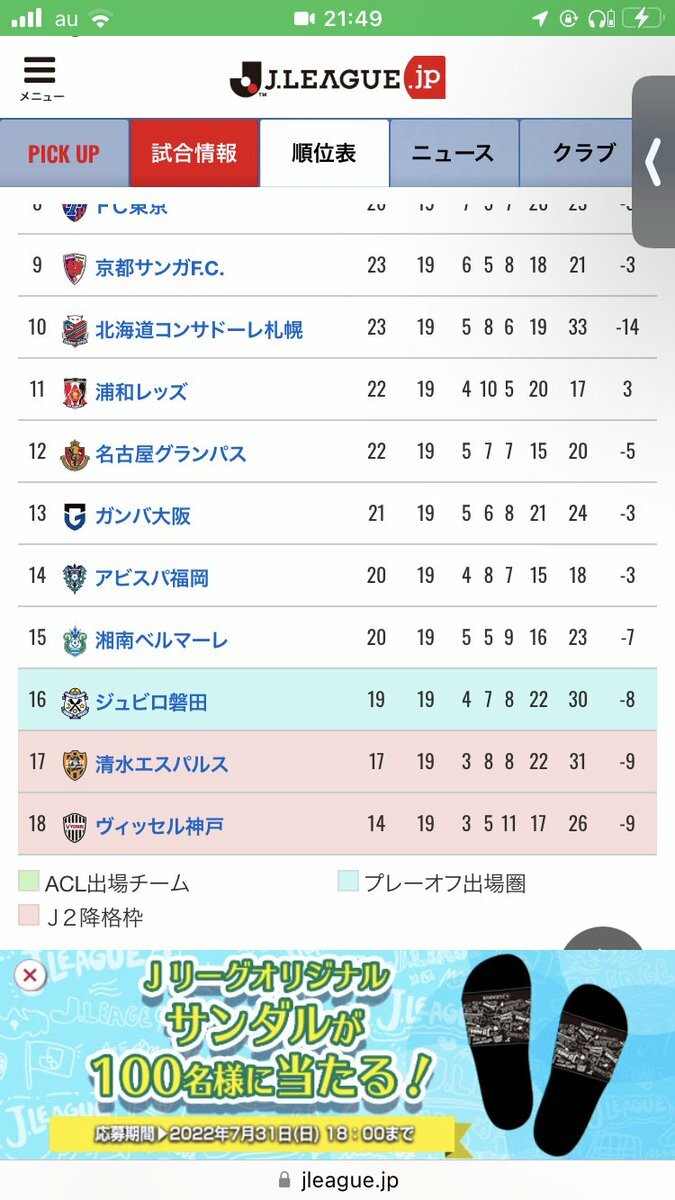Switch to the 試合情報 tab
This screenshot has height=1200, width=675.
[195, 154]
